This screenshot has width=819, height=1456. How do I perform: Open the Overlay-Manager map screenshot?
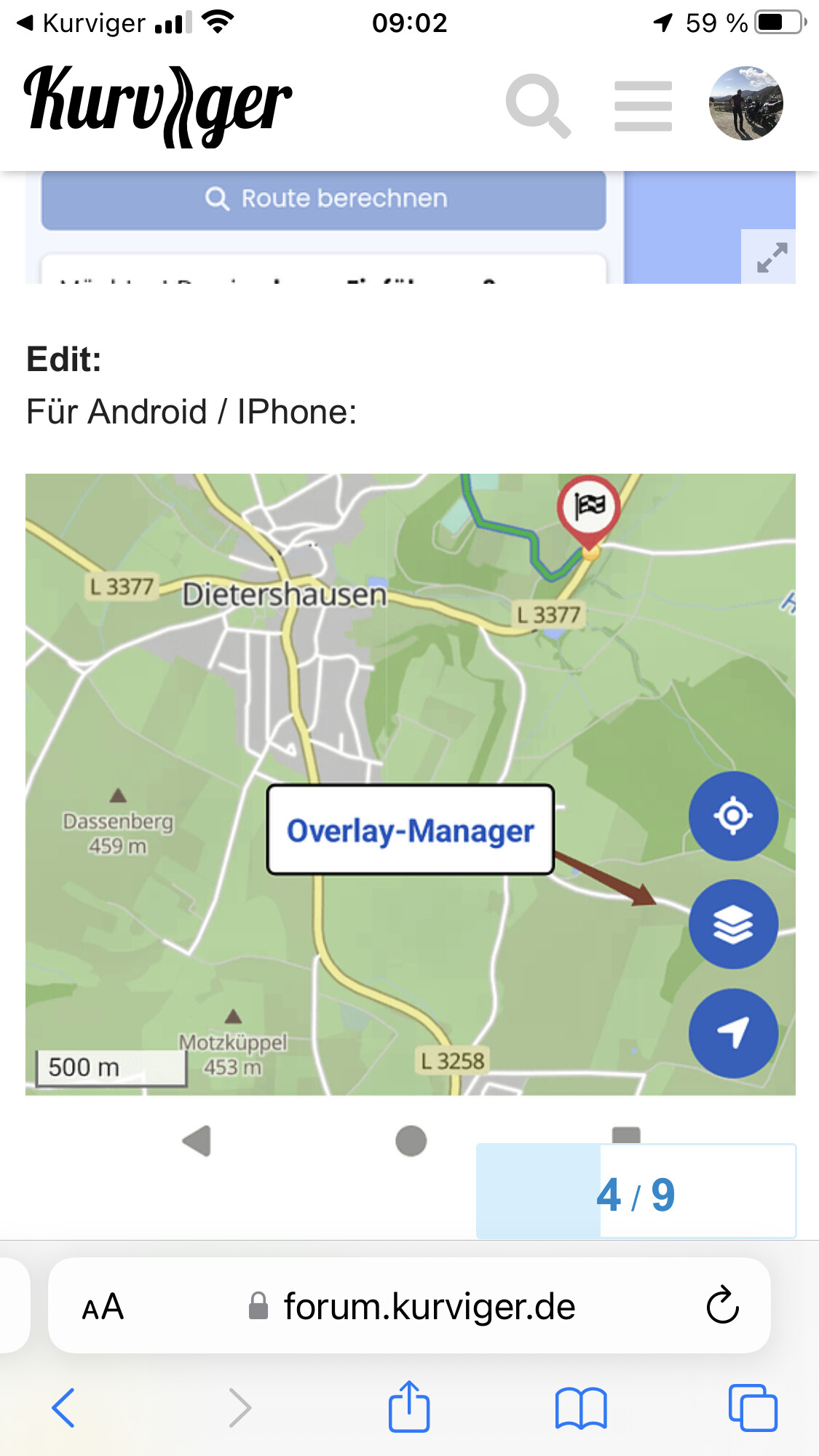pos(411,784)
